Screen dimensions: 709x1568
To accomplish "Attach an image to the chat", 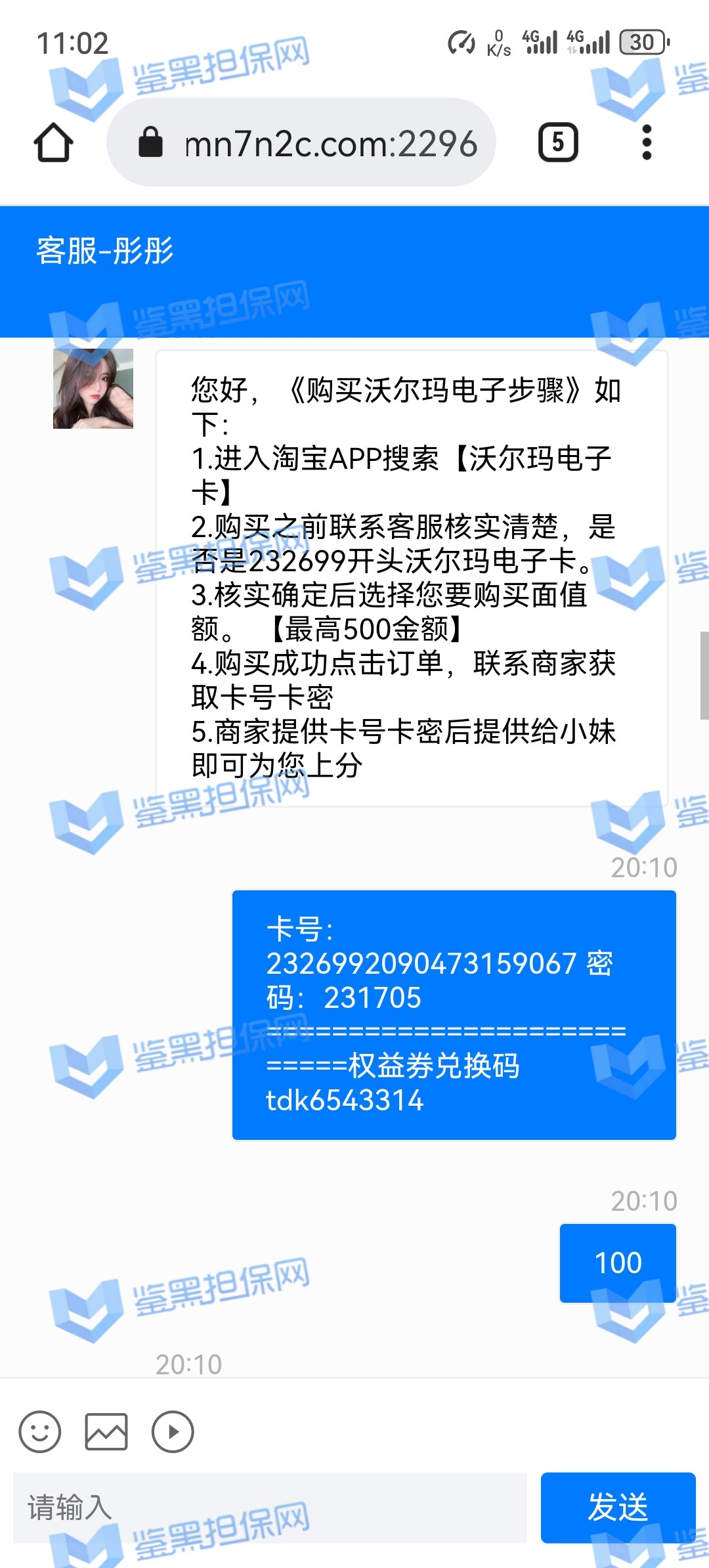I will click(x=106, y=1431).
